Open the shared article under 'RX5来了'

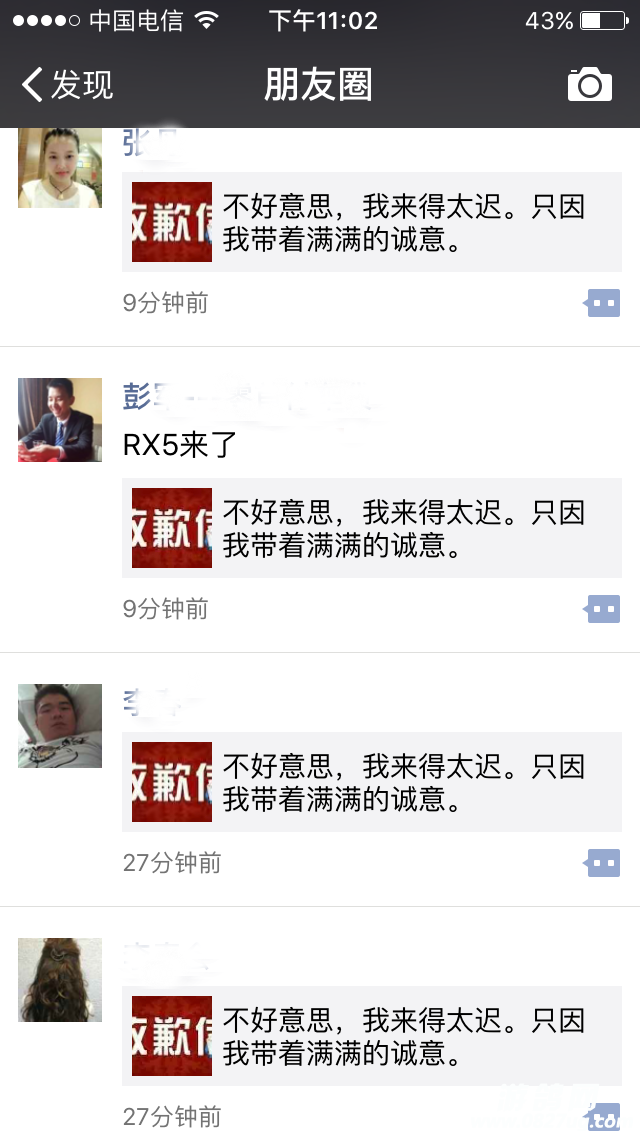(x=370, y=528)
